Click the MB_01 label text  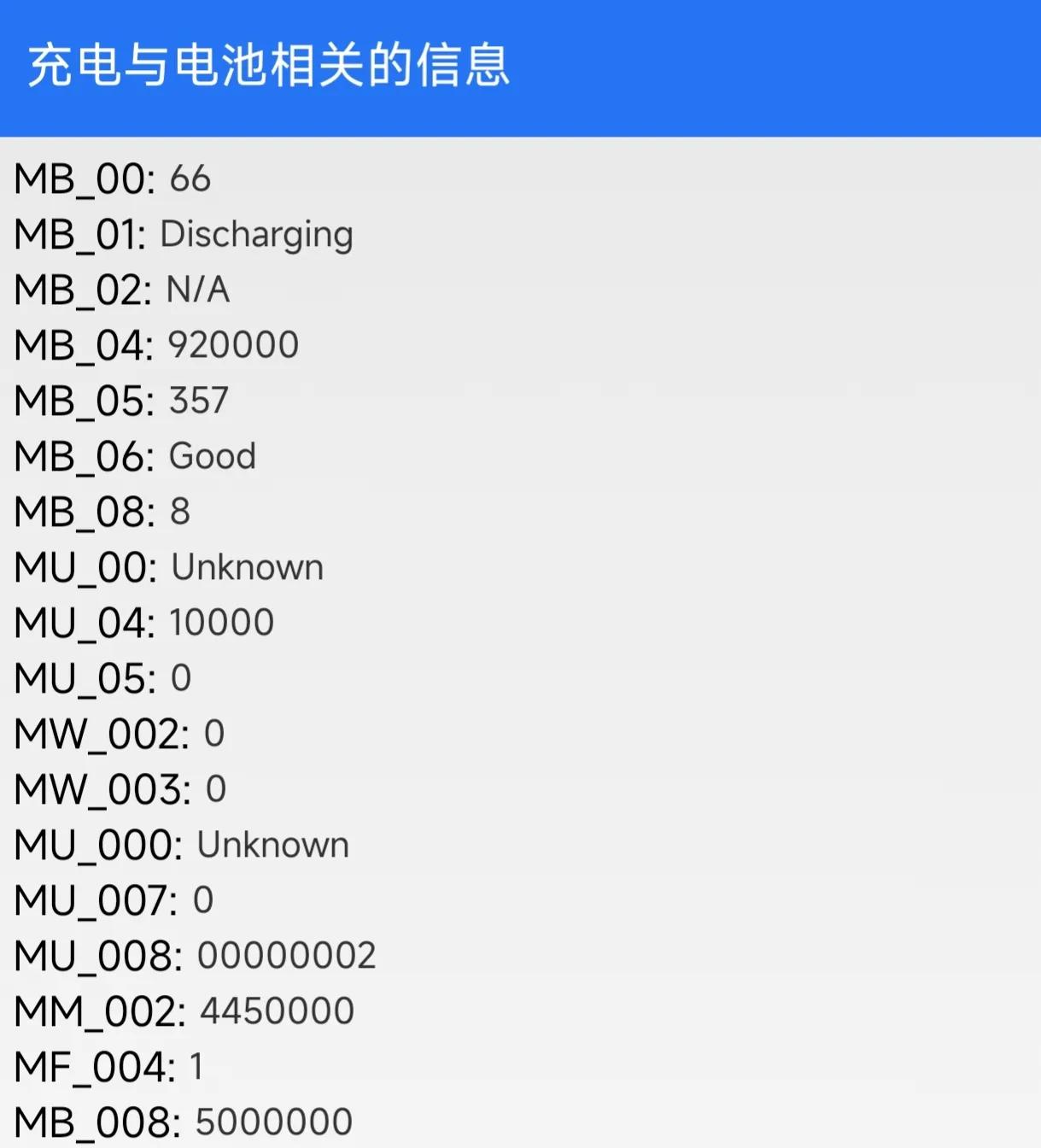coord(81,234)
